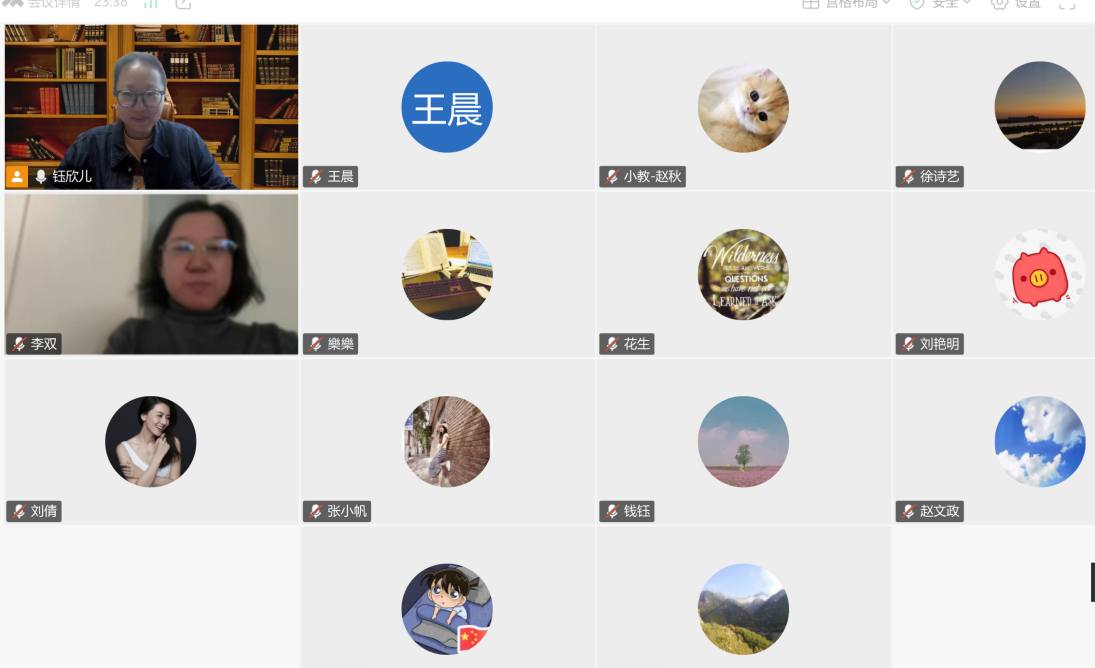Select 刘倩's participant tile
This screenshot has width=1095, height=668.
click(x=151, y=441)
